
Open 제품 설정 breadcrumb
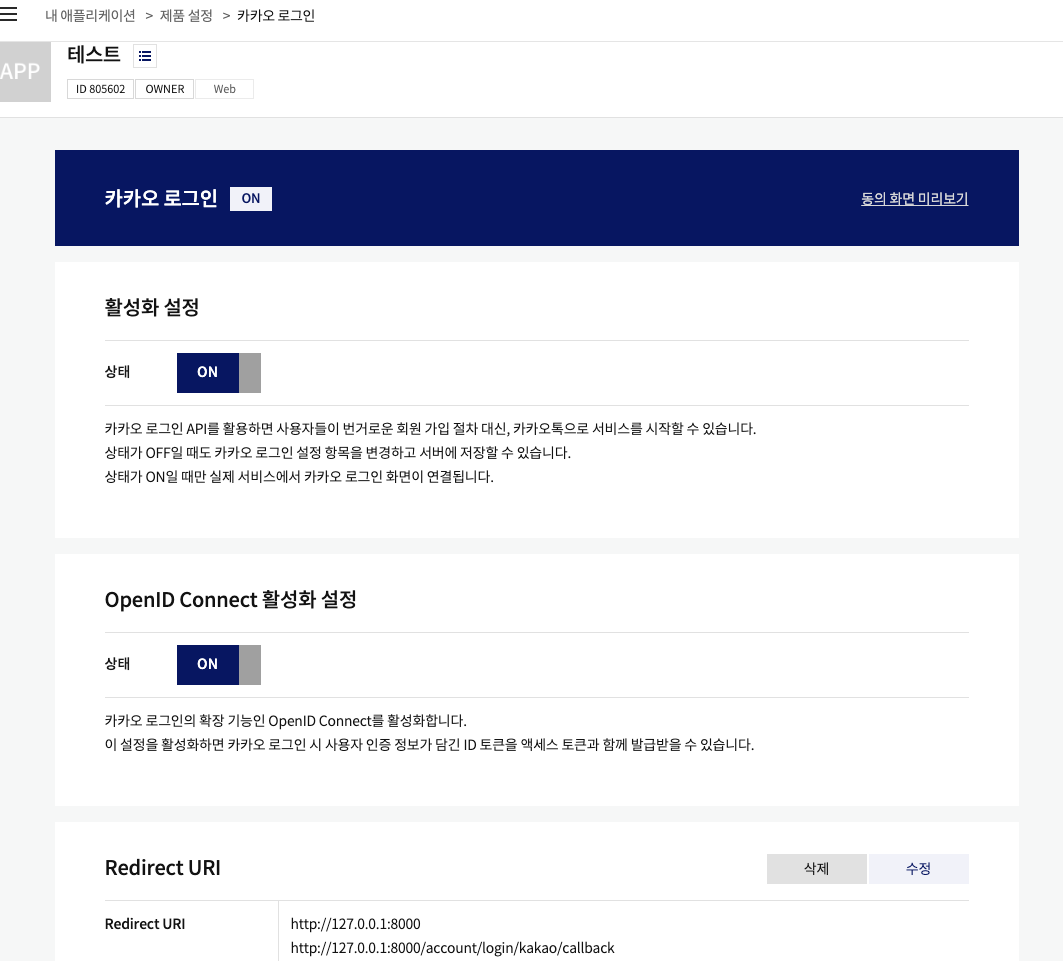click(x=186, y=16)
